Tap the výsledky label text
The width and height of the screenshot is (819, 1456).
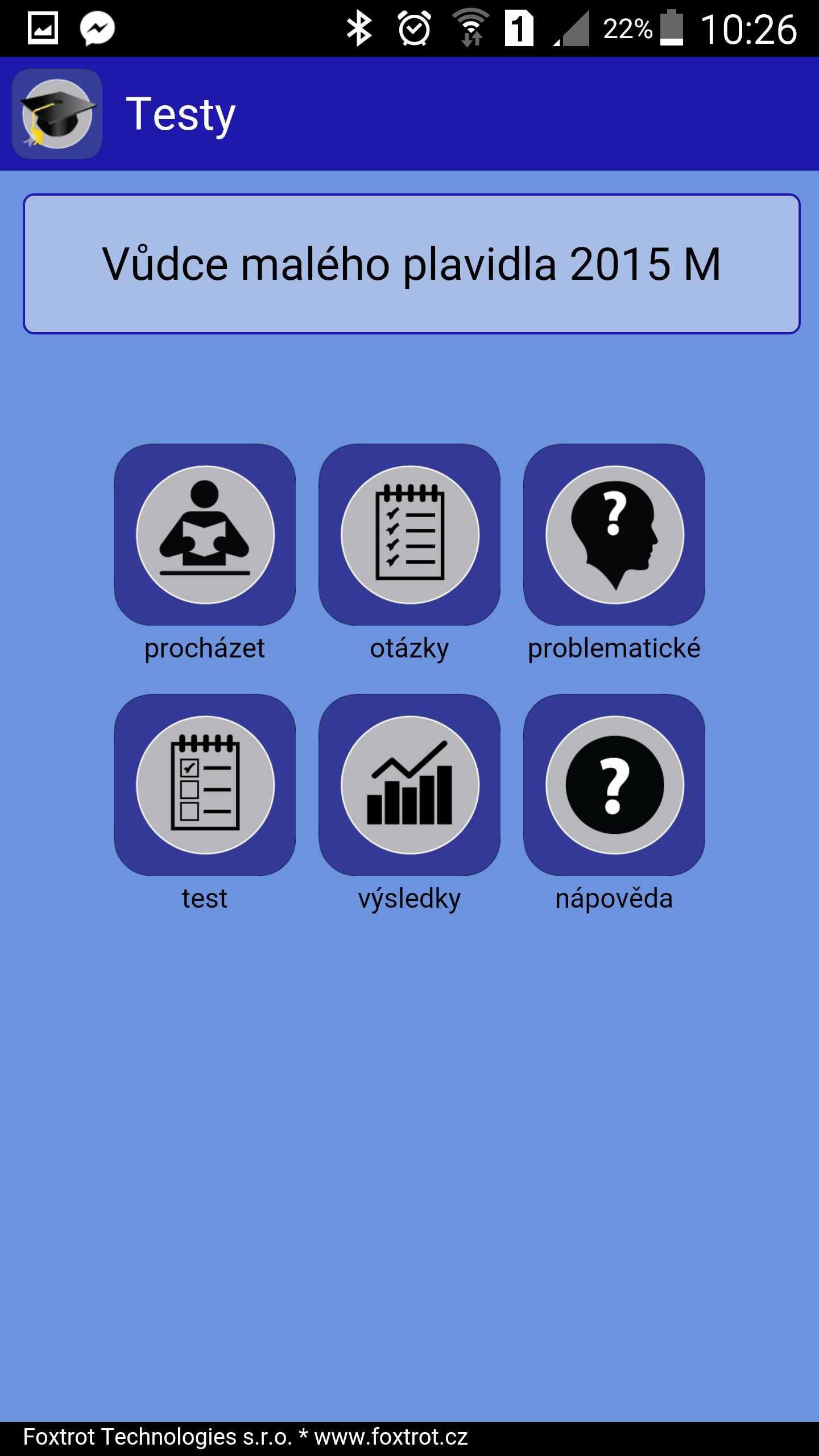click(x=411, y=899)
